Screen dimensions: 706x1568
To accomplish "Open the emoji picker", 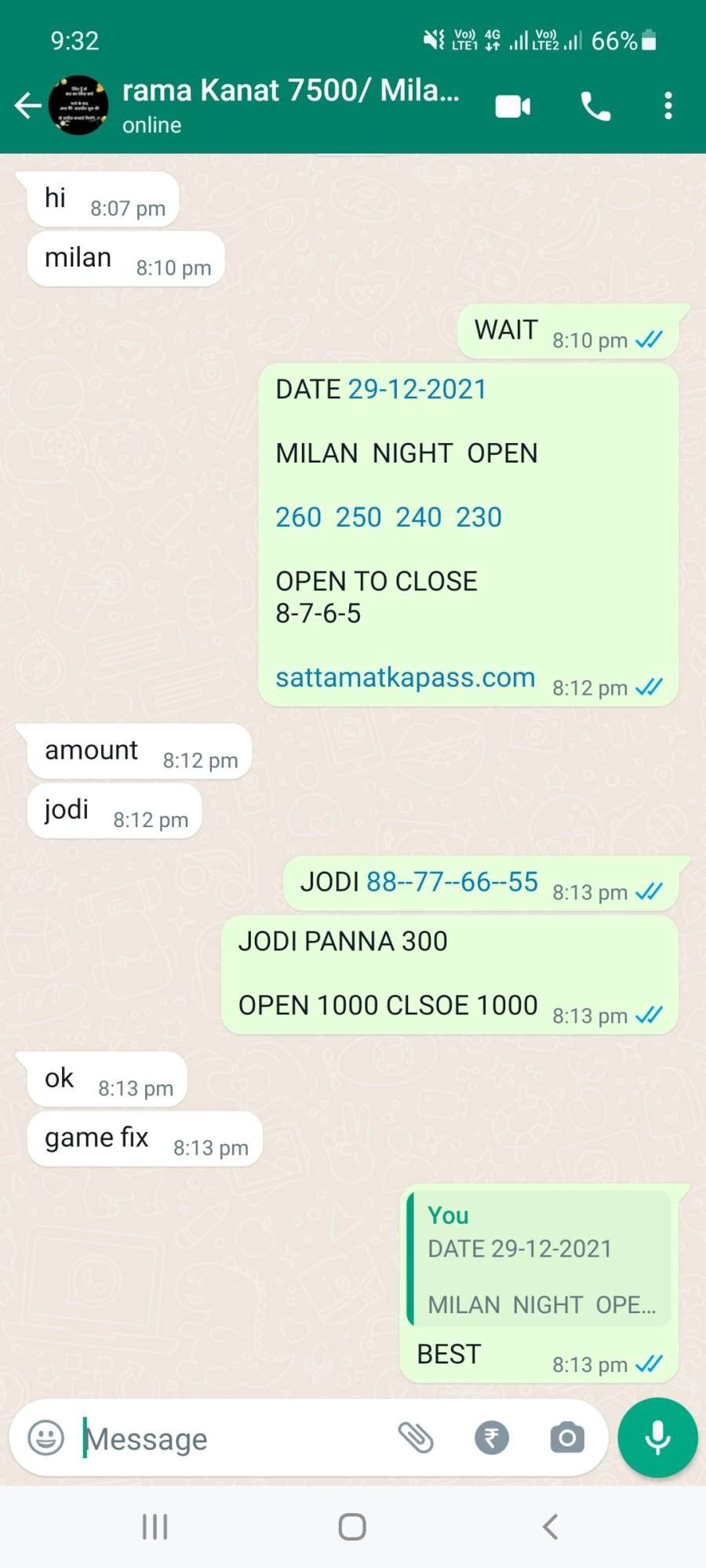I will pyautogui.click(x=45, y=1438).
